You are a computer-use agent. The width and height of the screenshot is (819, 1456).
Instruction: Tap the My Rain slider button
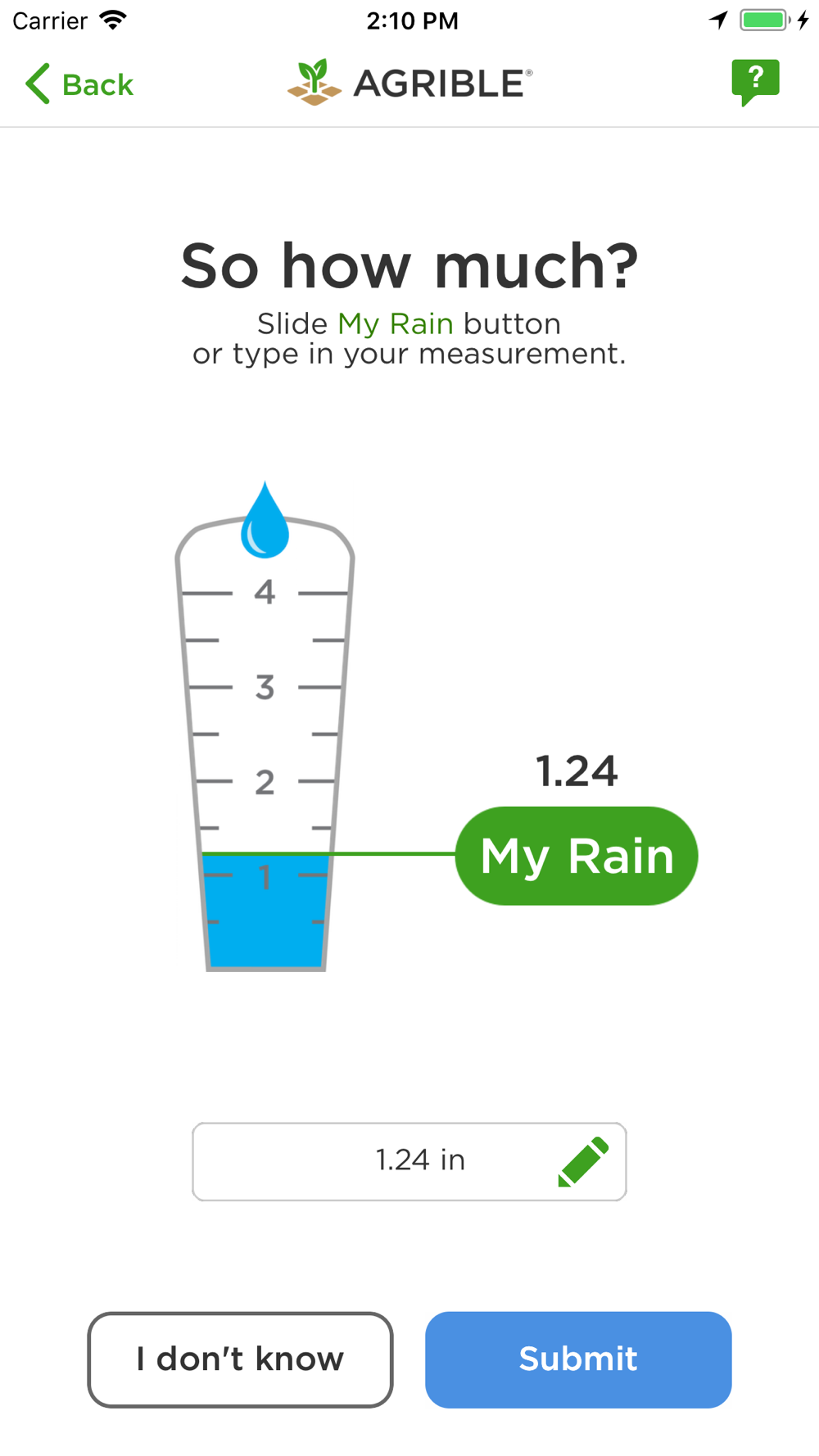(577, 856)
